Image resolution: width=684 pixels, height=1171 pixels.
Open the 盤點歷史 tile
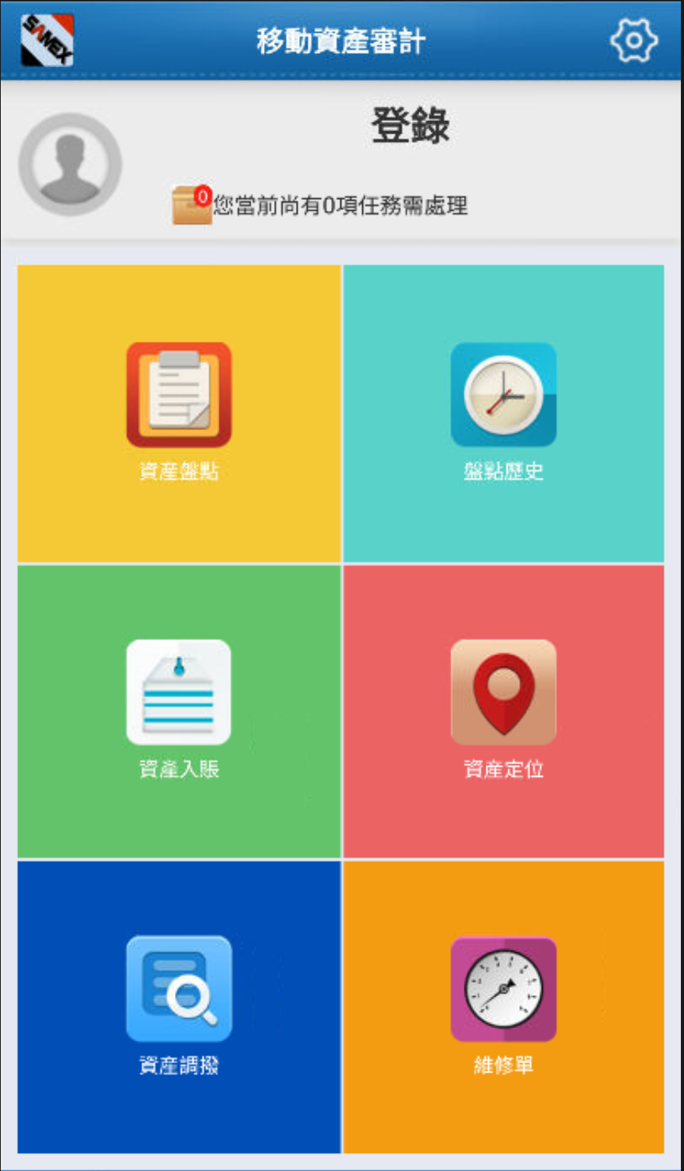coord(503,413)
